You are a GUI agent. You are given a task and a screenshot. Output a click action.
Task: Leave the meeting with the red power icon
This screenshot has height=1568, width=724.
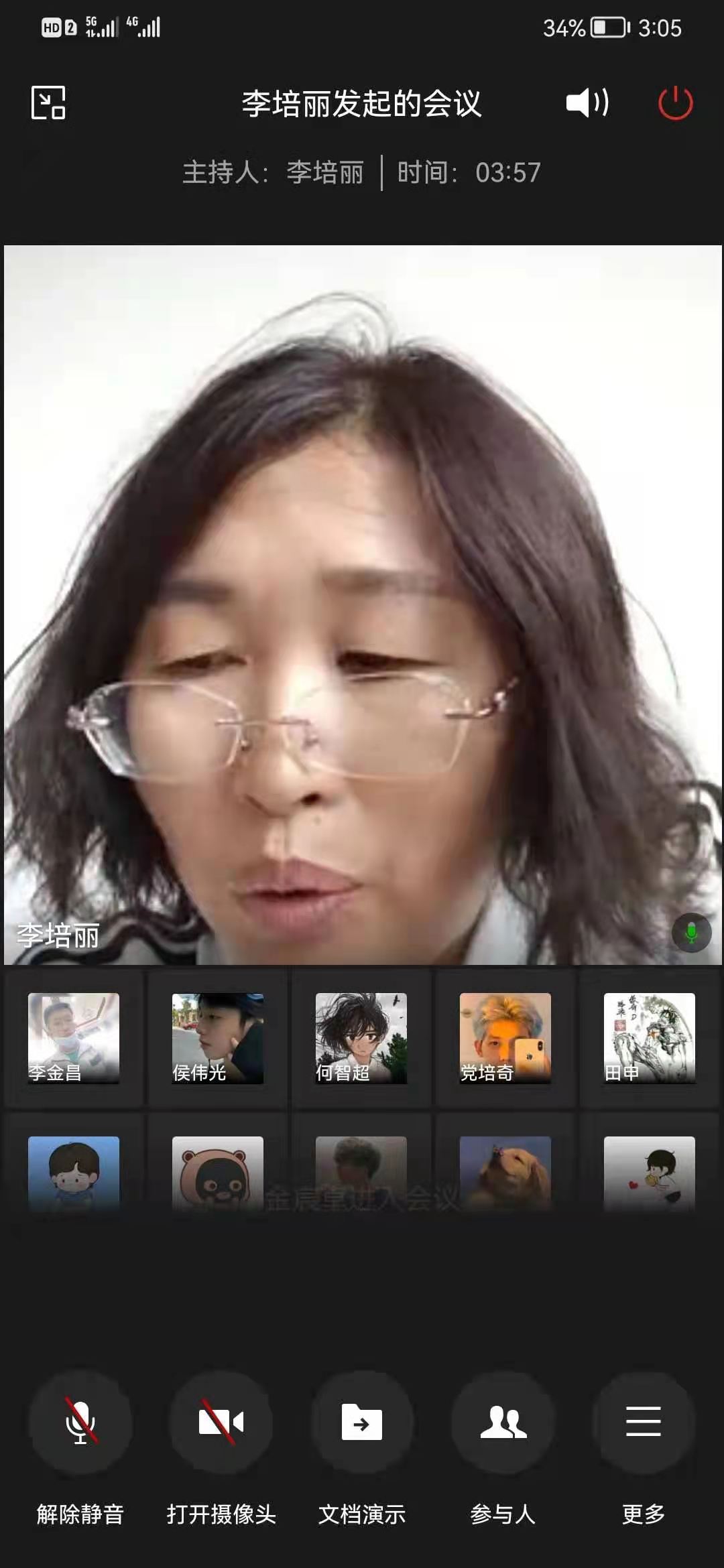675,103
